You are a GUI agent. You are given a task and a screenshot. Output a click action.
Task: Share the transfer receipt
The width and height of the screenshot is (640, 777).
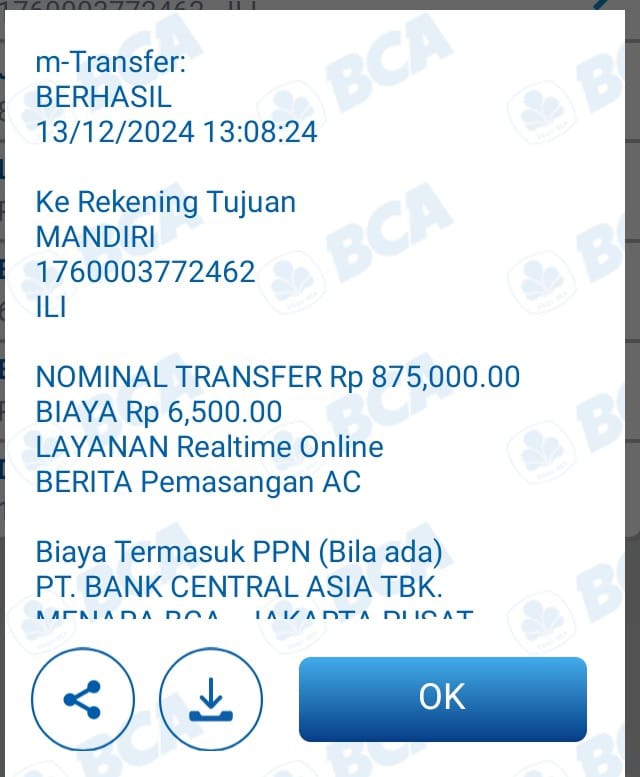point(83,699)
